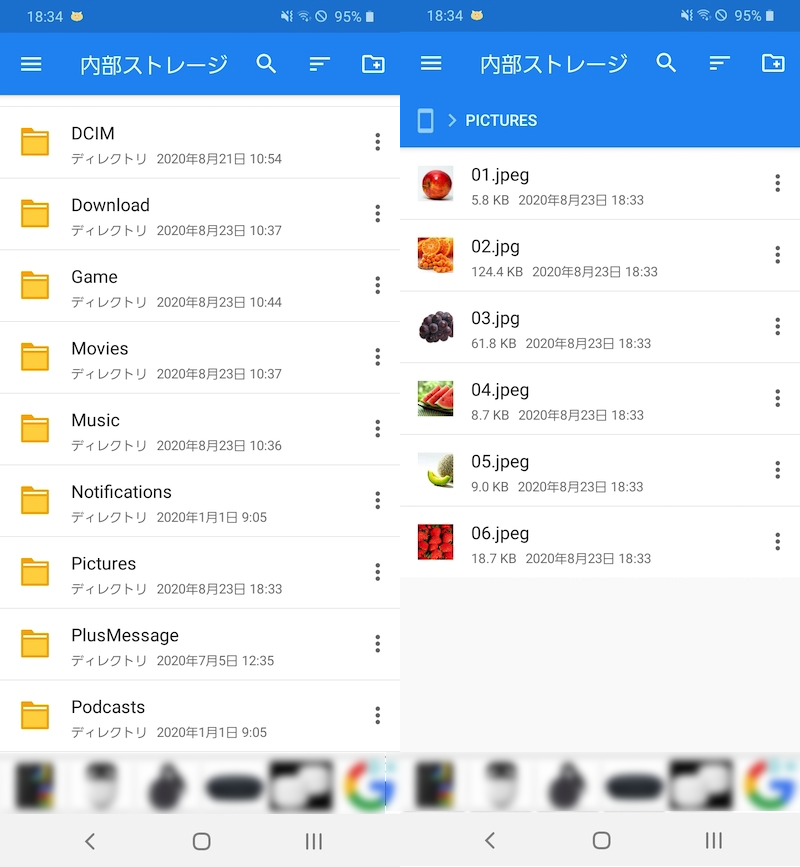Open more options for DCIM folder

coord(377,142)
